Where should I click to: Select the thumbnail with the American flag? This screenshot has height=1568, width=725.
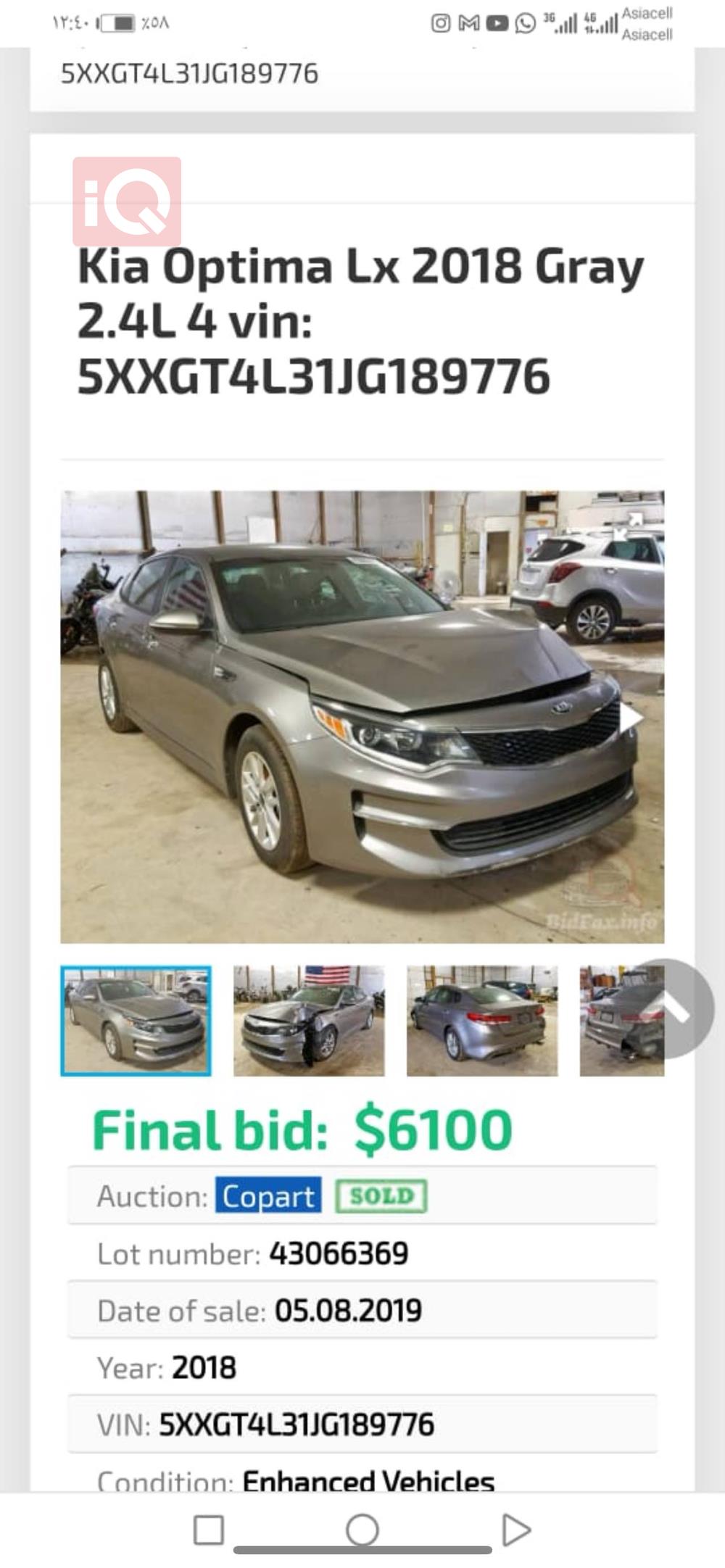coord(309,1021)
